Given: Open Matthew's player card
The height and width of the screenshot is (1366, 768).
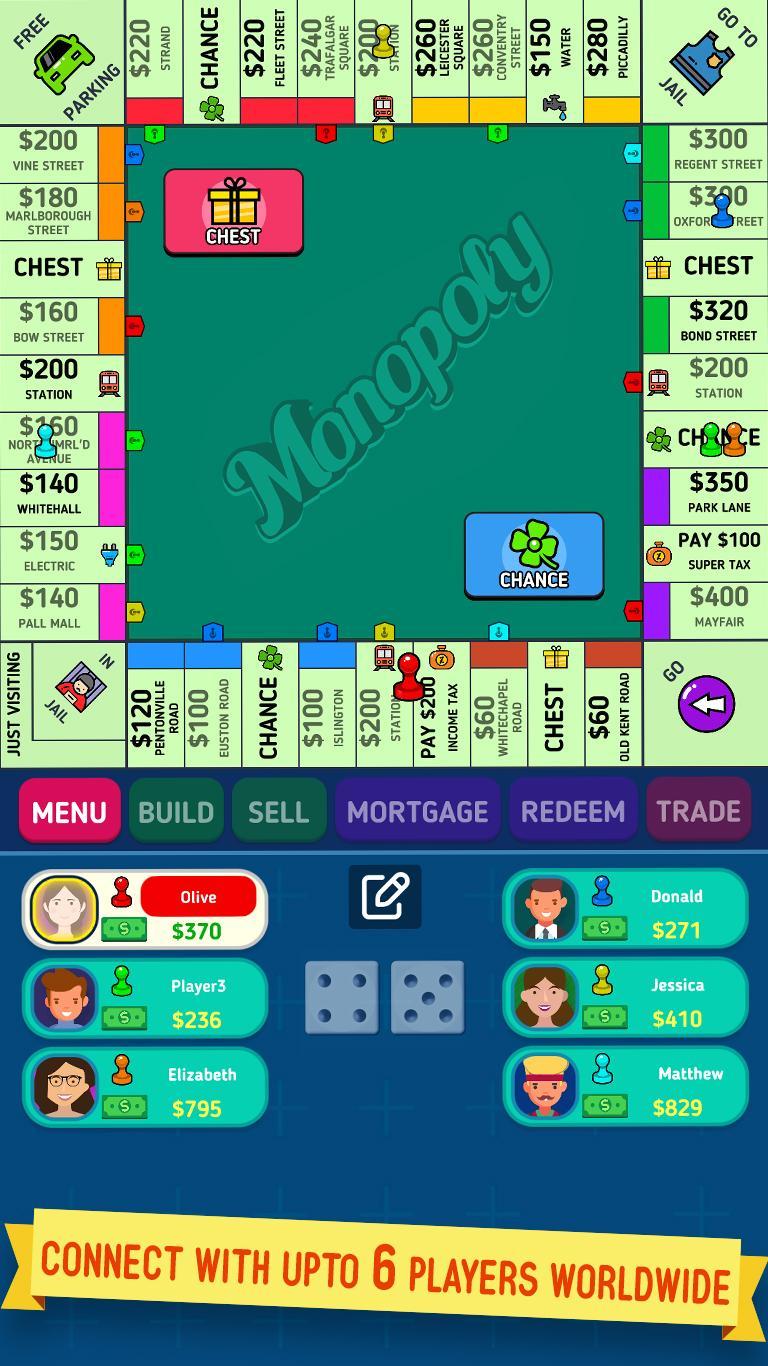Looking at the screenshot, I should coord(625,1088).
